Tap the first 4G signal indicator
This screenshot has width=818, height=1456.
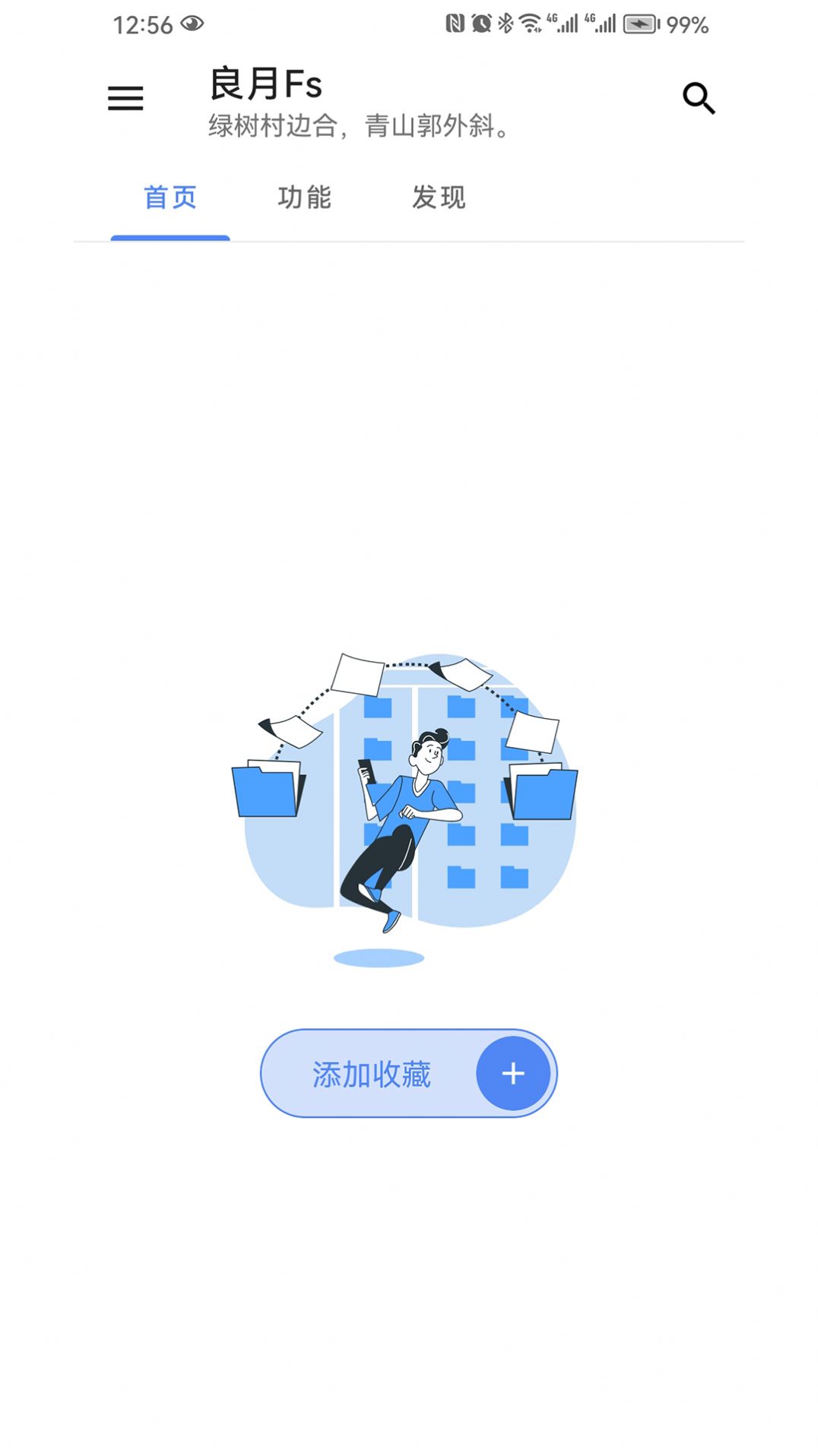pos(563,24)
